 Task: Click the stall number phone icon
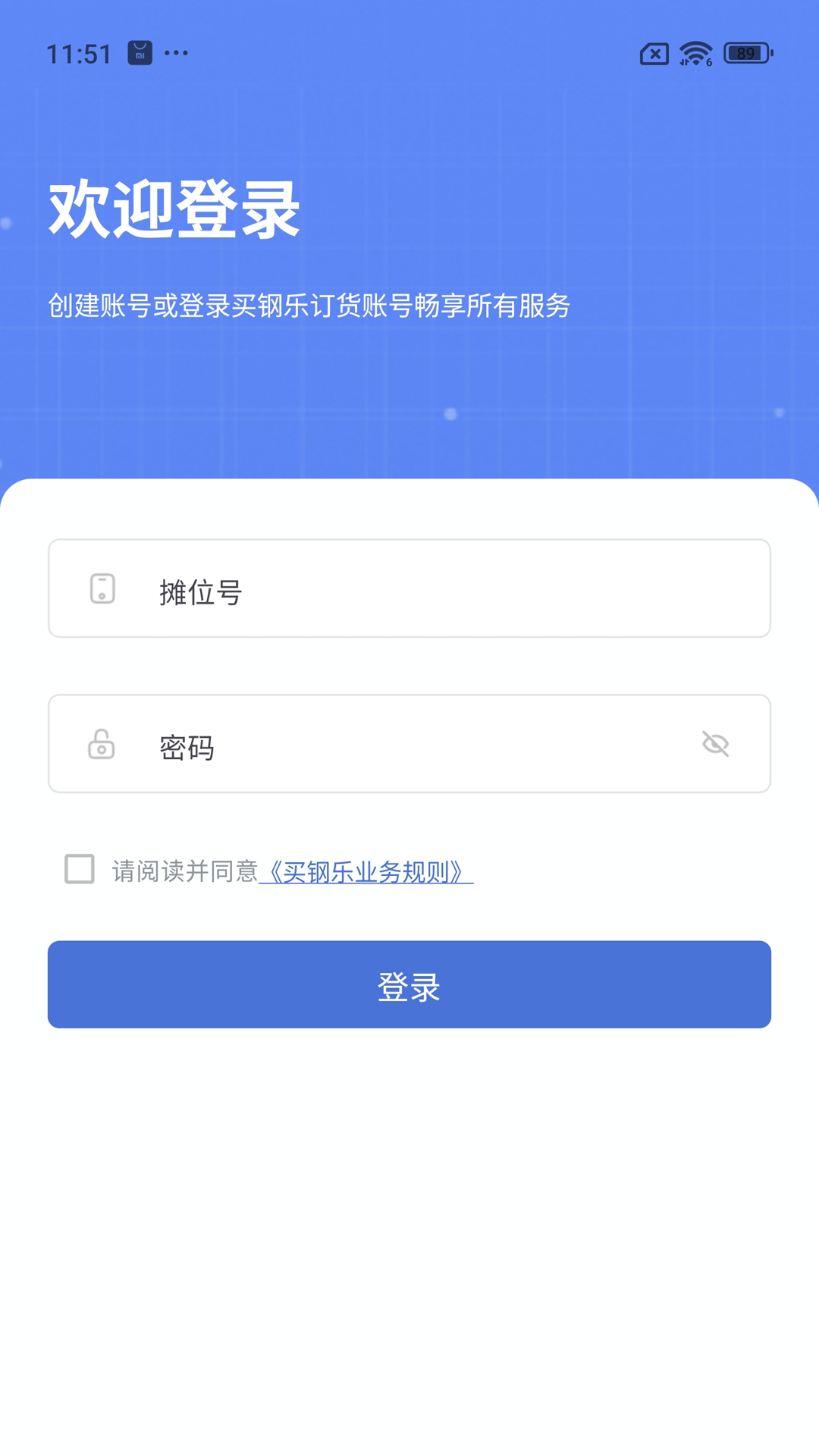tap(102, 588)
